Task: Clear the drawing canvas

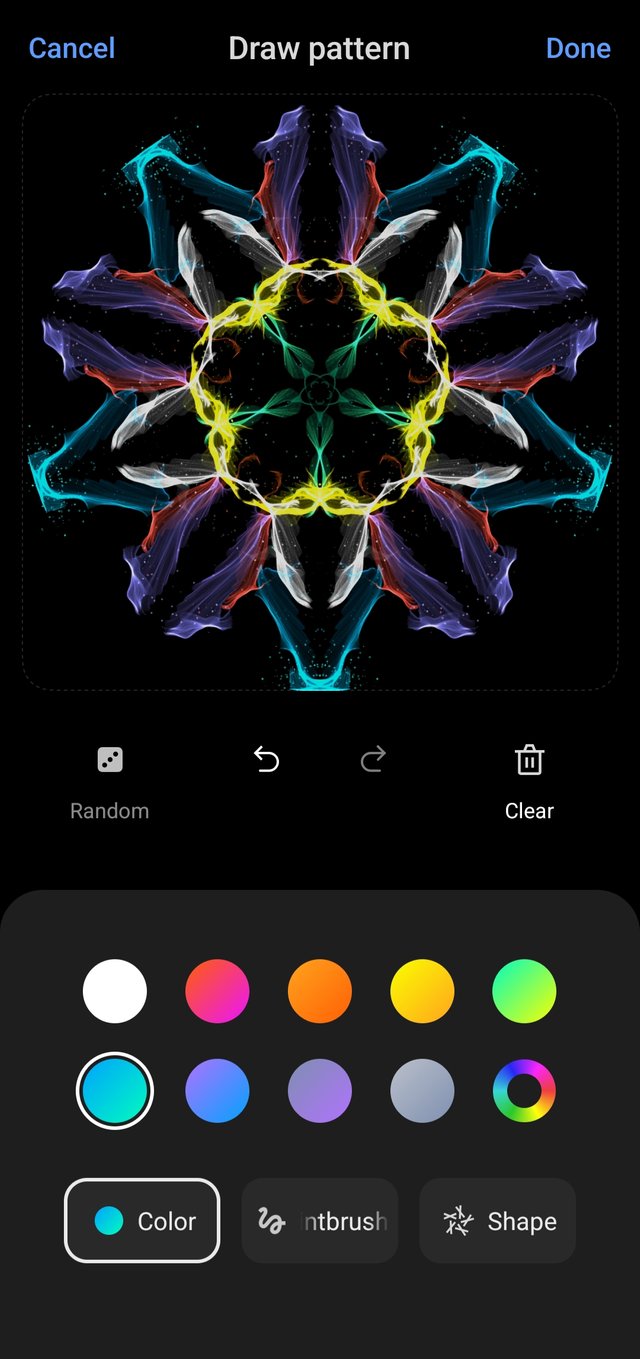Action: coord(529,782)
